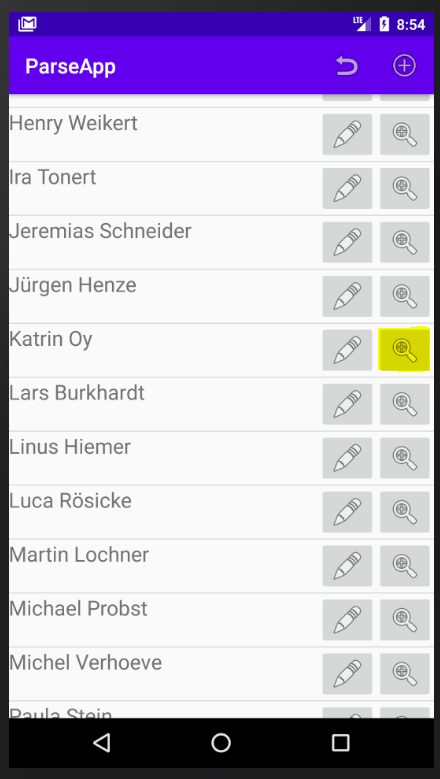
Task: Inspect Jeremias Schneider with the magnifier
Action: [405, 242]
